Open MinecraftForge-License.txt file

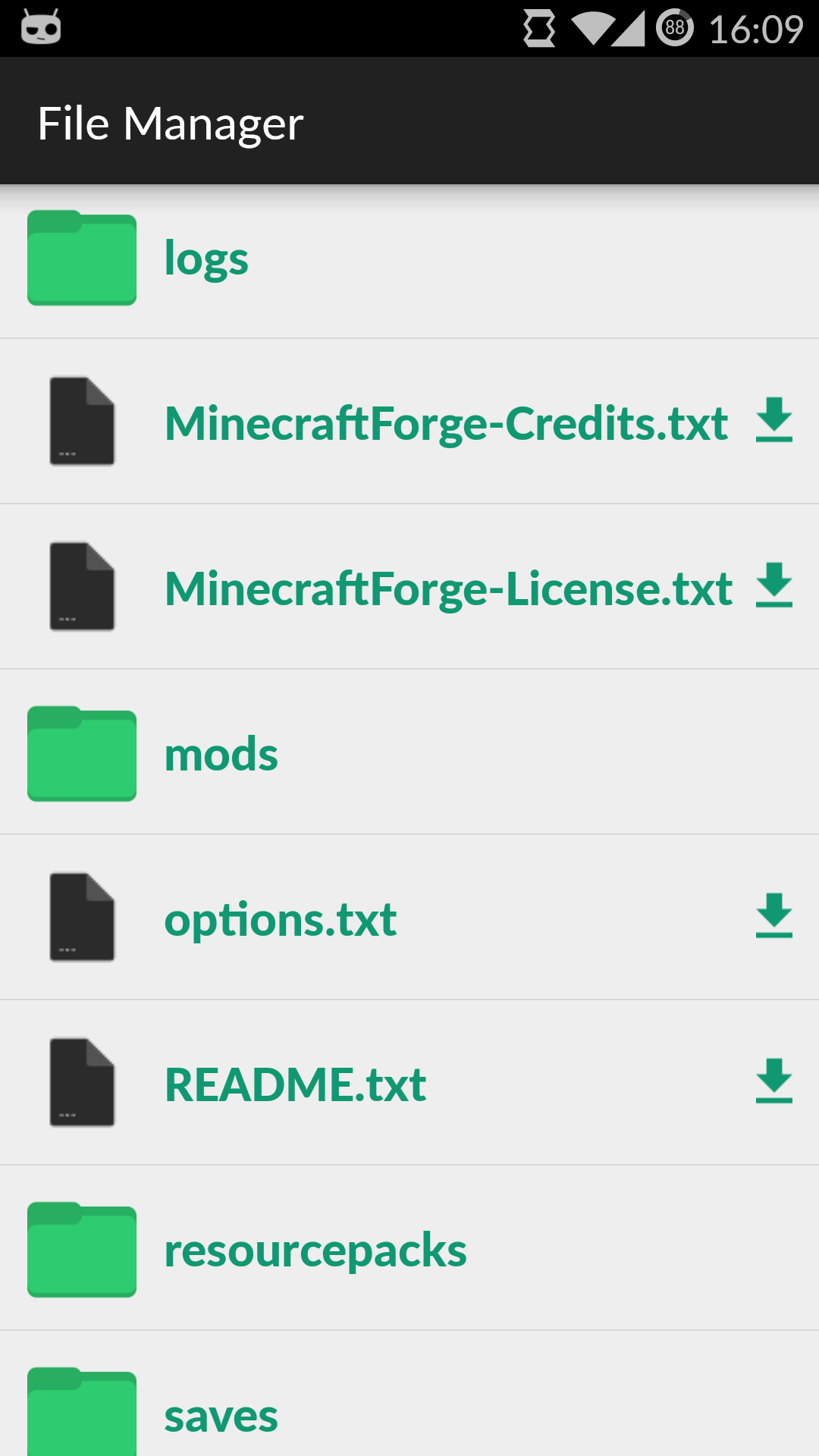point(447,588)
